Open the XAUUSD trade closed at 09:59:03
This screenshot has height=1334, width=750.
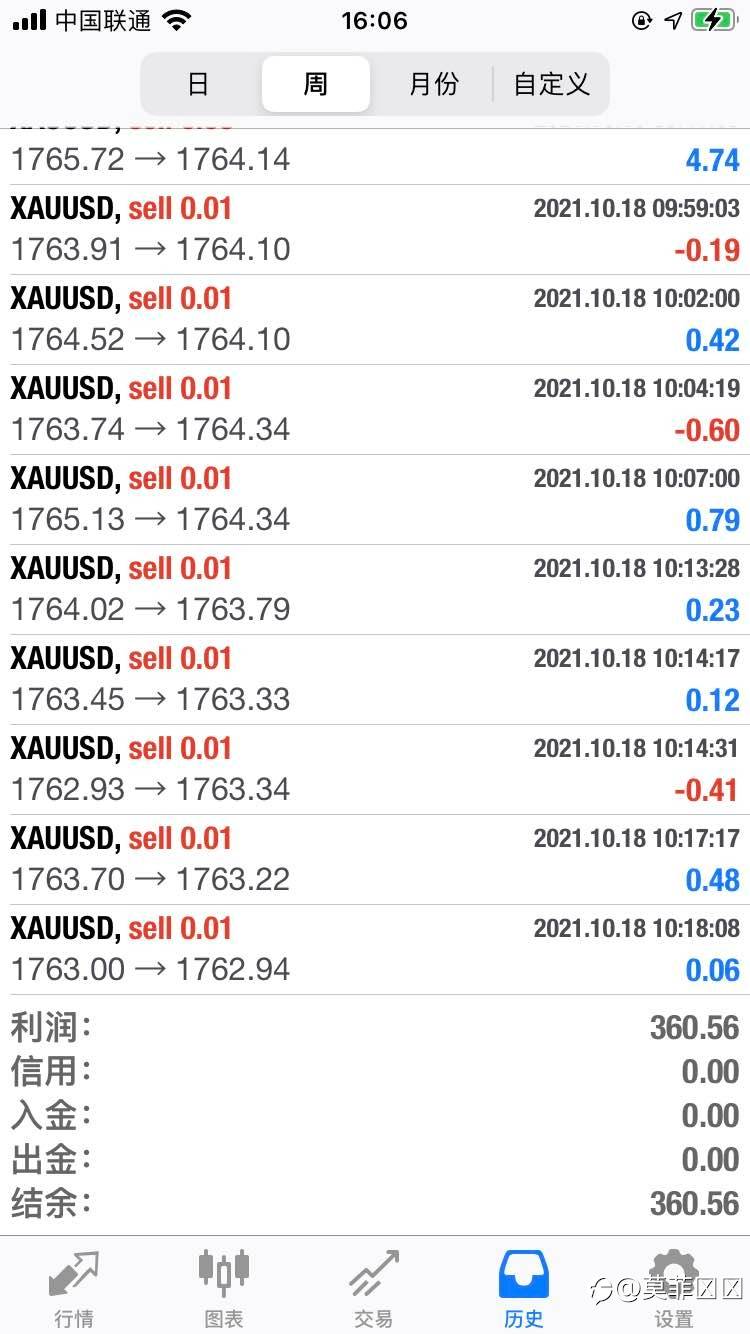(375, 229)
